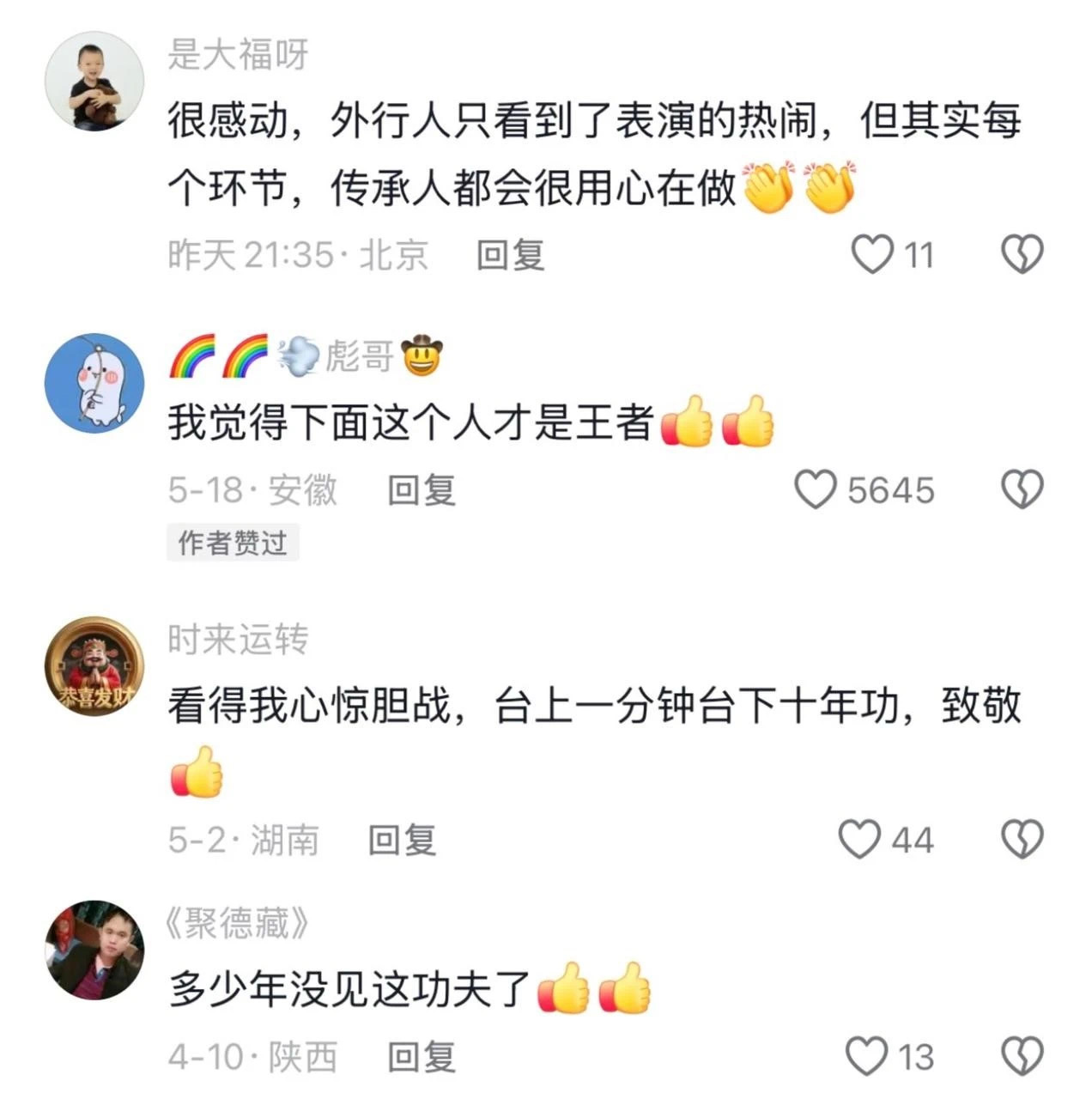Reply to 是大福呀's comment
Screen dimensions: 1092x1099
click(x=511, y=255)
